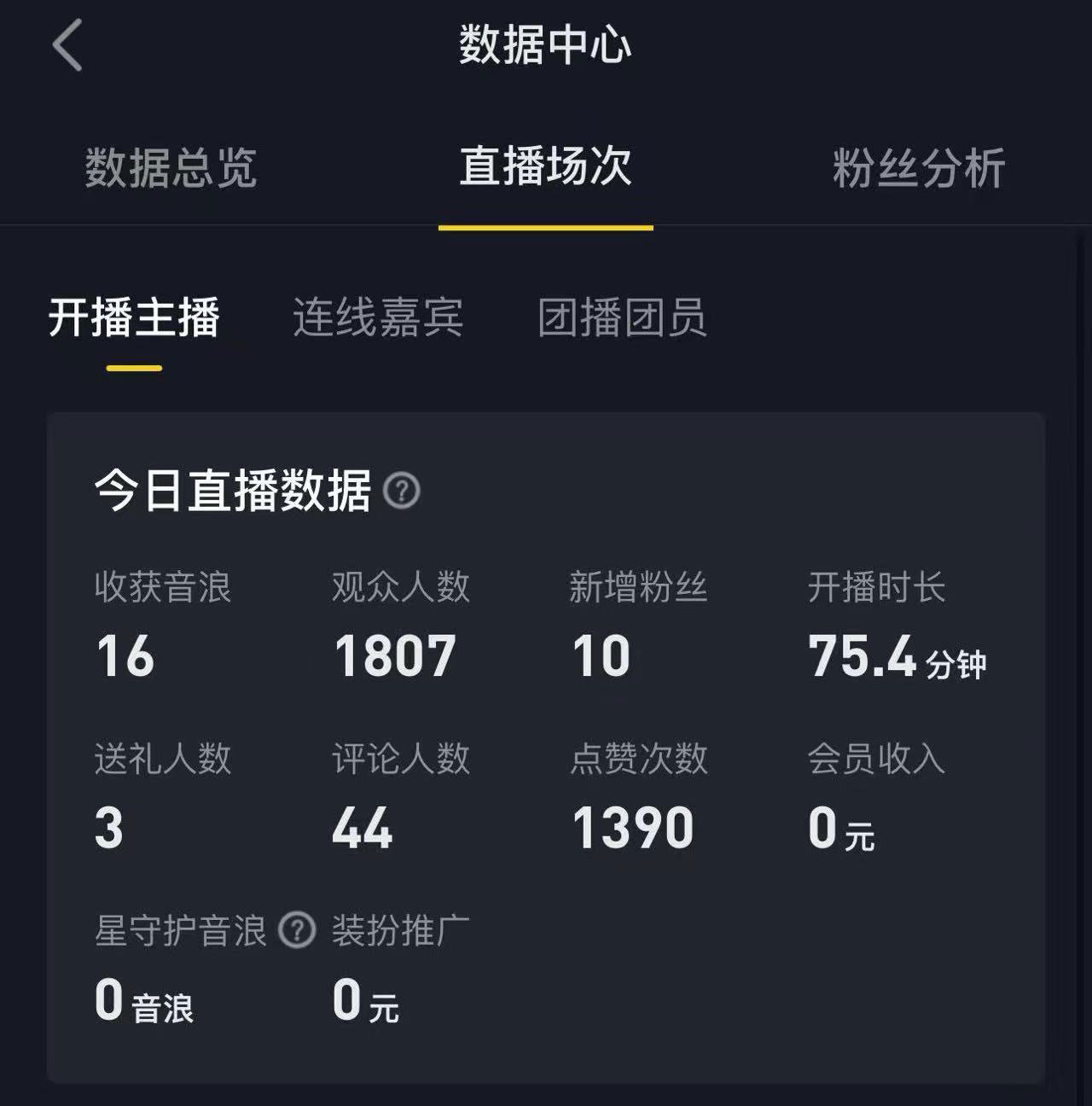Viewport: 1092px width, 1106px height.
Task: Tap the help icon beside 星守护音浪
Action: point(298,930)
